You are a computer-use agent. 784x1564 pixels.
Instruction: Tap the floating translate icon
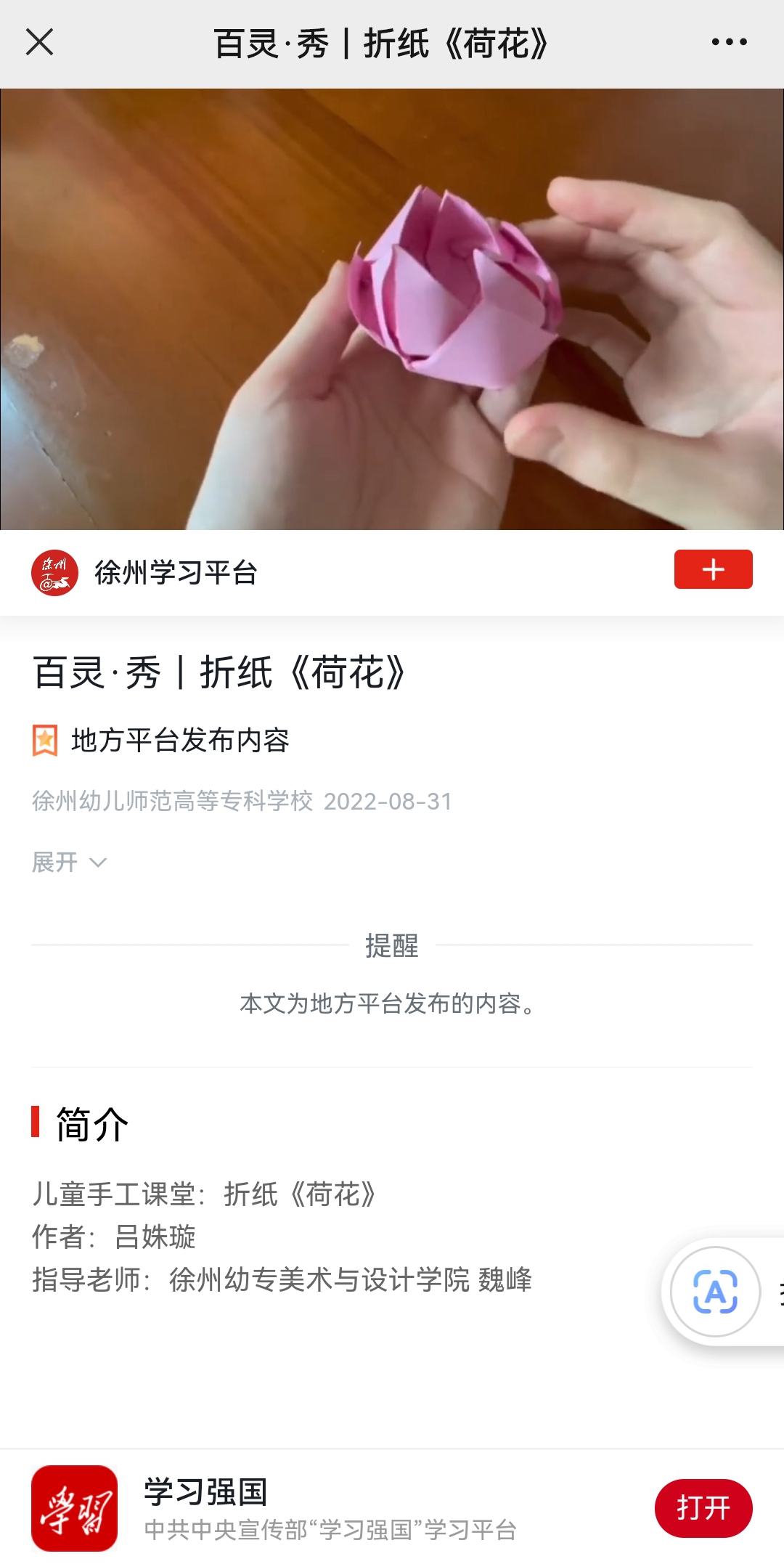click(x=715, y=1292)
